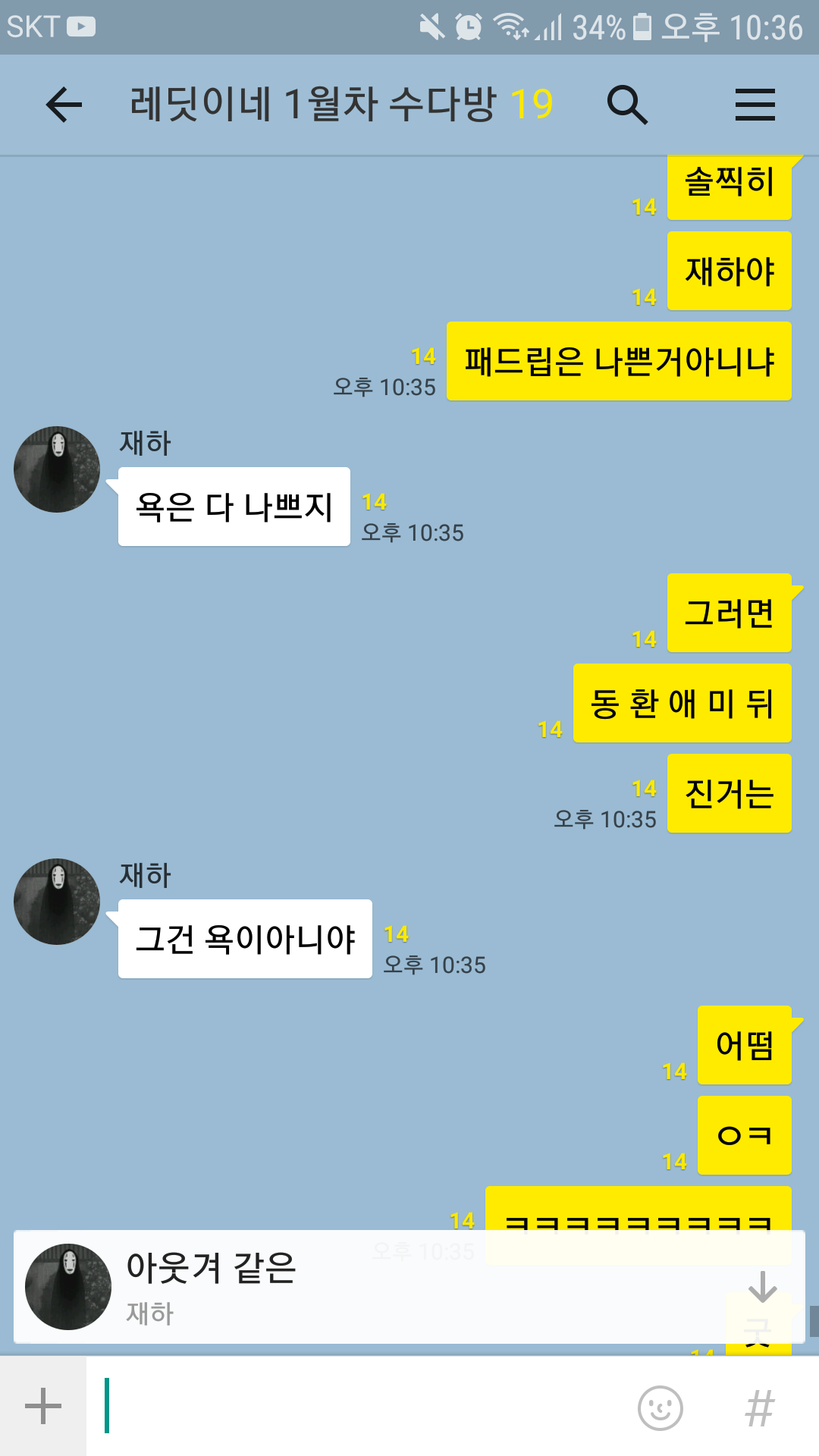
Task: Open 재하's profile picture above '그건 욕이아니야'
Action: (x=57, y=902)
